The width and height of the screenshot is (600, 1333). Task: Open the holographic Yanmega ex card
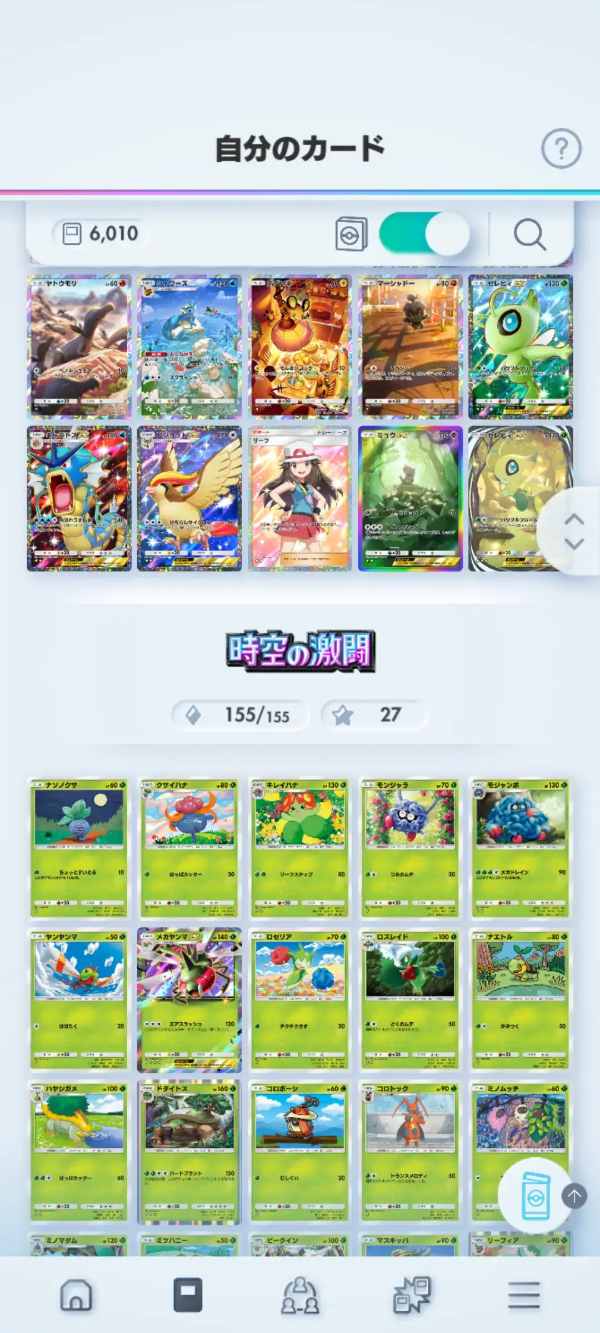click(x=190, y=999)
